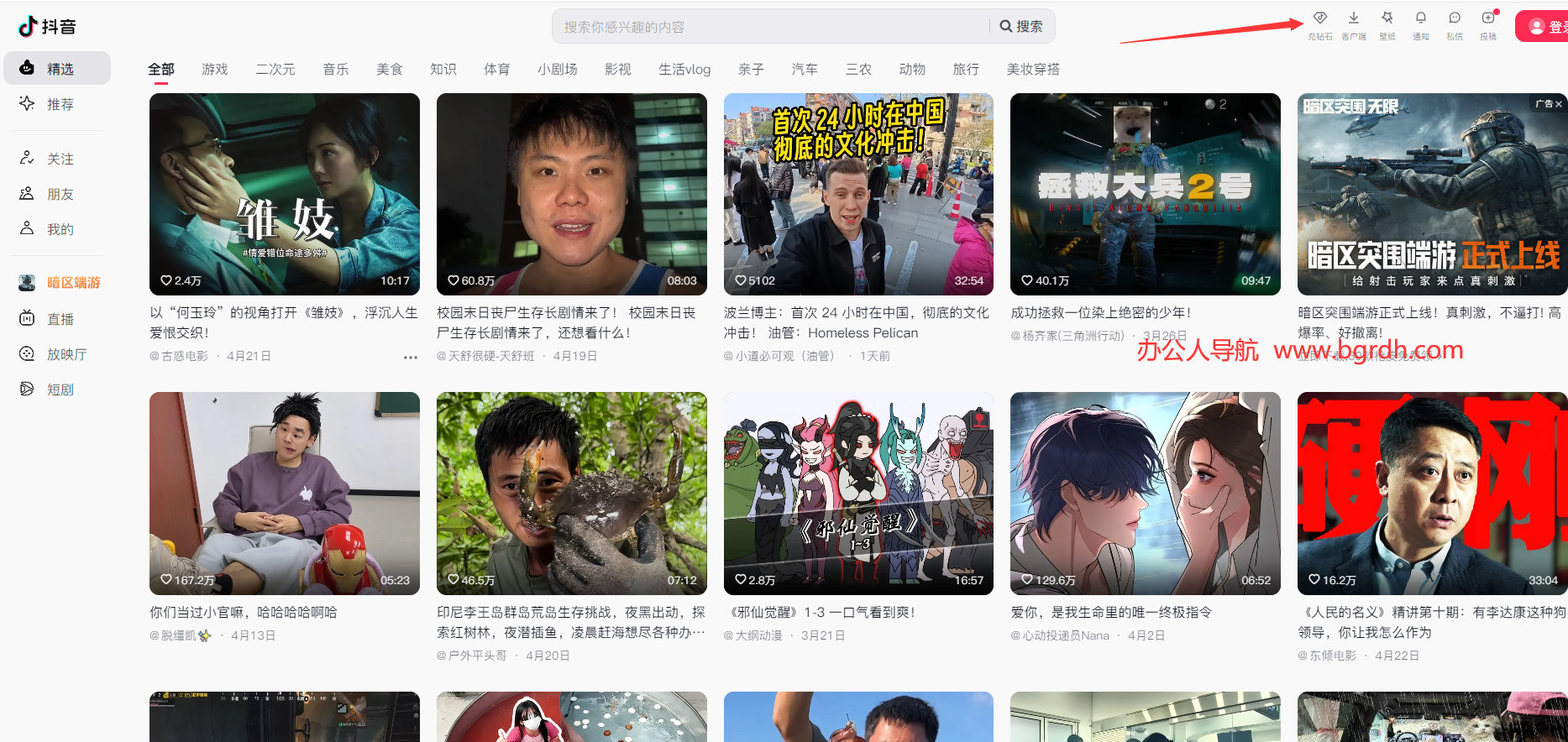Screen dimensions: 1568x742
Task: Close the 暗区突围无限 ad
Action: tap(1559, 104)
